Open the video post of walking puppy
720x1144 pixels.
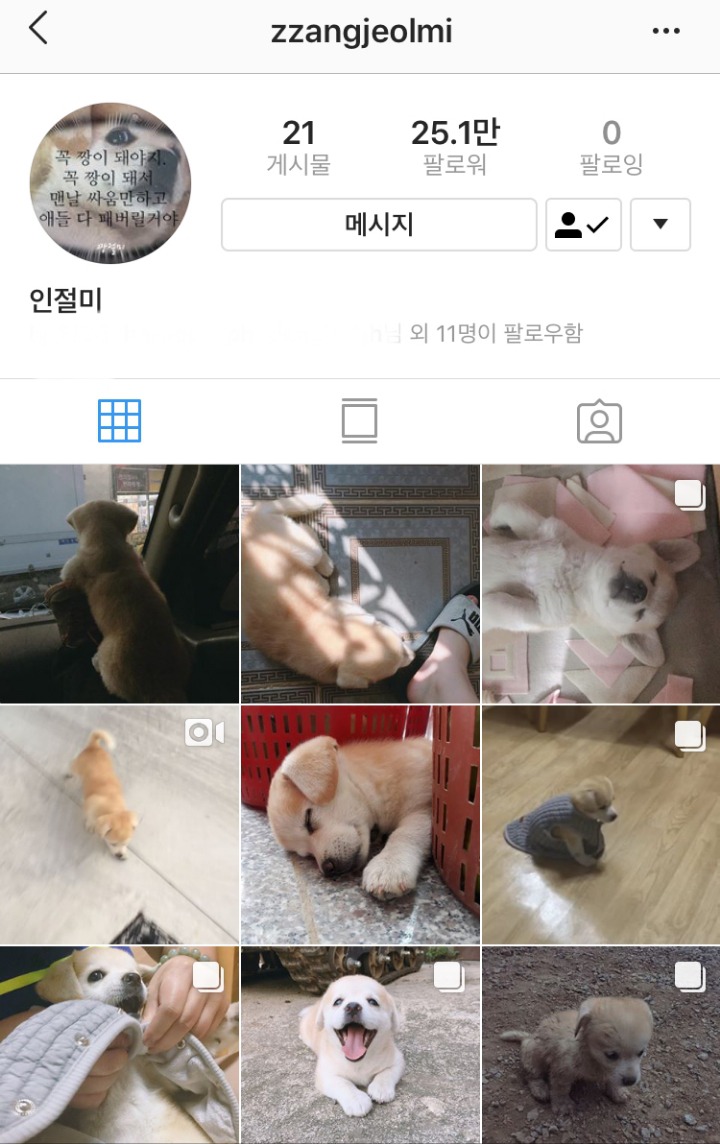pos(119,824)
